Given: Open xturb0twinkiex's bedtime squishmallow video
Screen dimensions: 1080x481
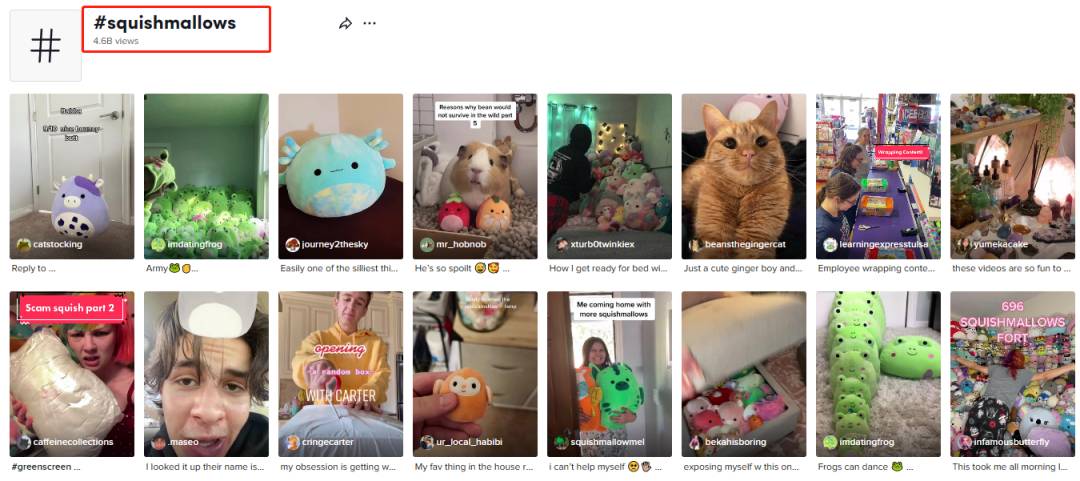Looking at the screenshot, I should click(609, 176).
